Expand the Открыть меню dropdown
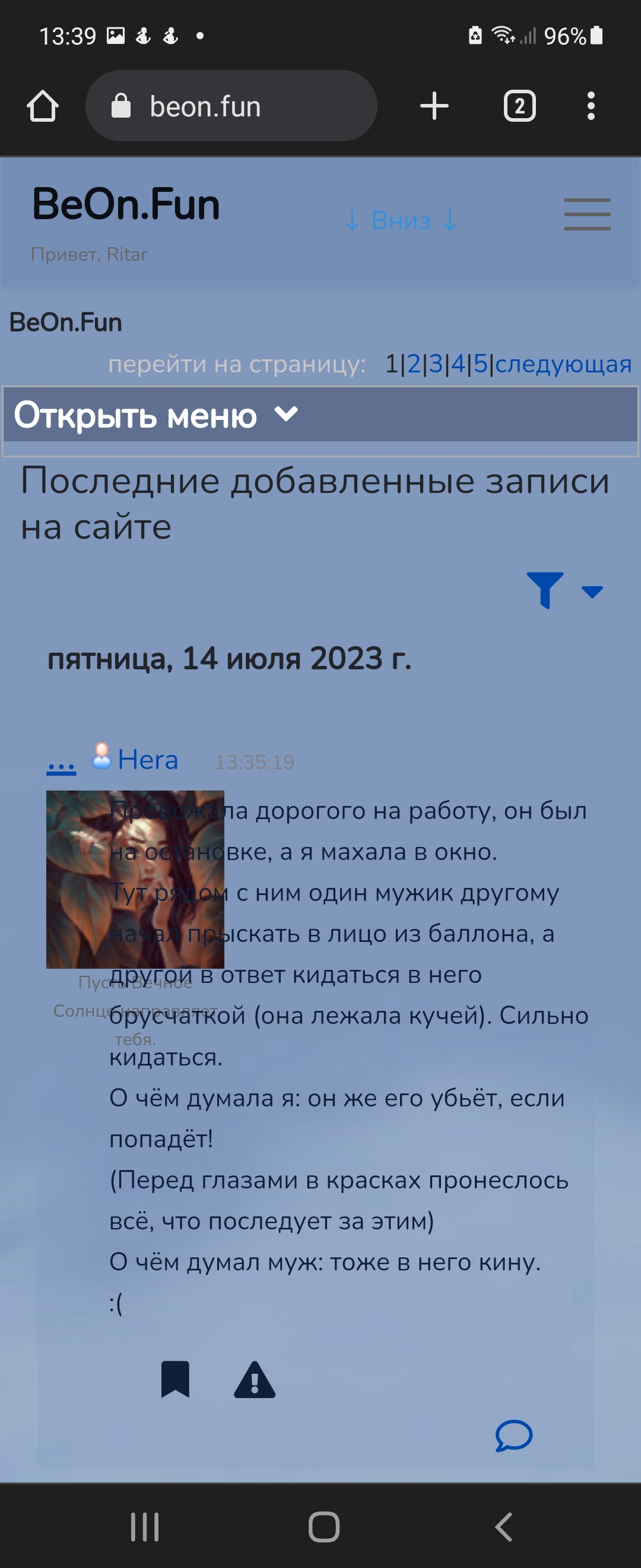The image size is (641, 1568). point(156,415)
